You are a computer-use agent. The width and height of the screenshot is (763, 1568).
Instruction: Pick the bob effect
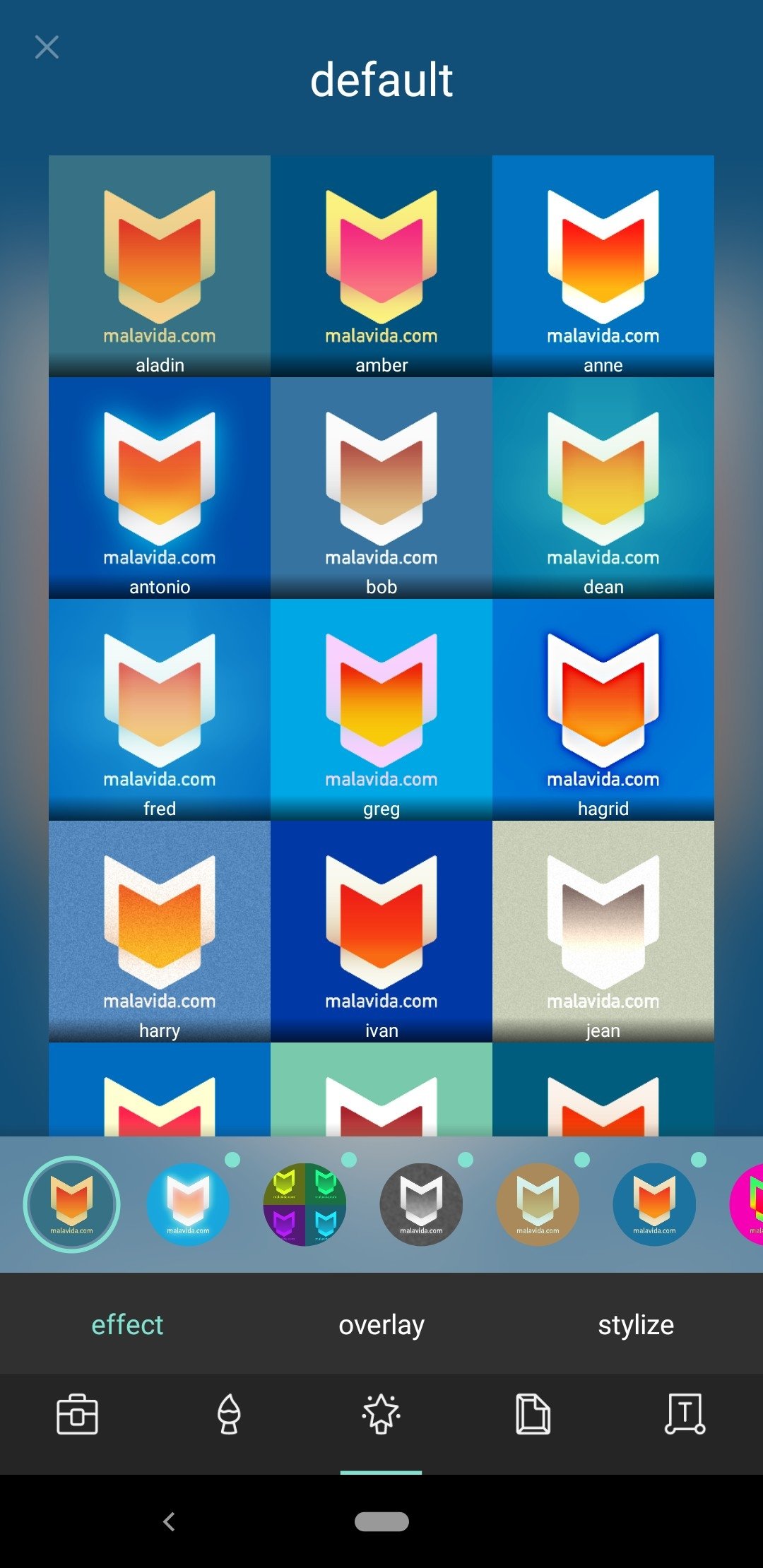pyautogui.click(x=381, y=488)
